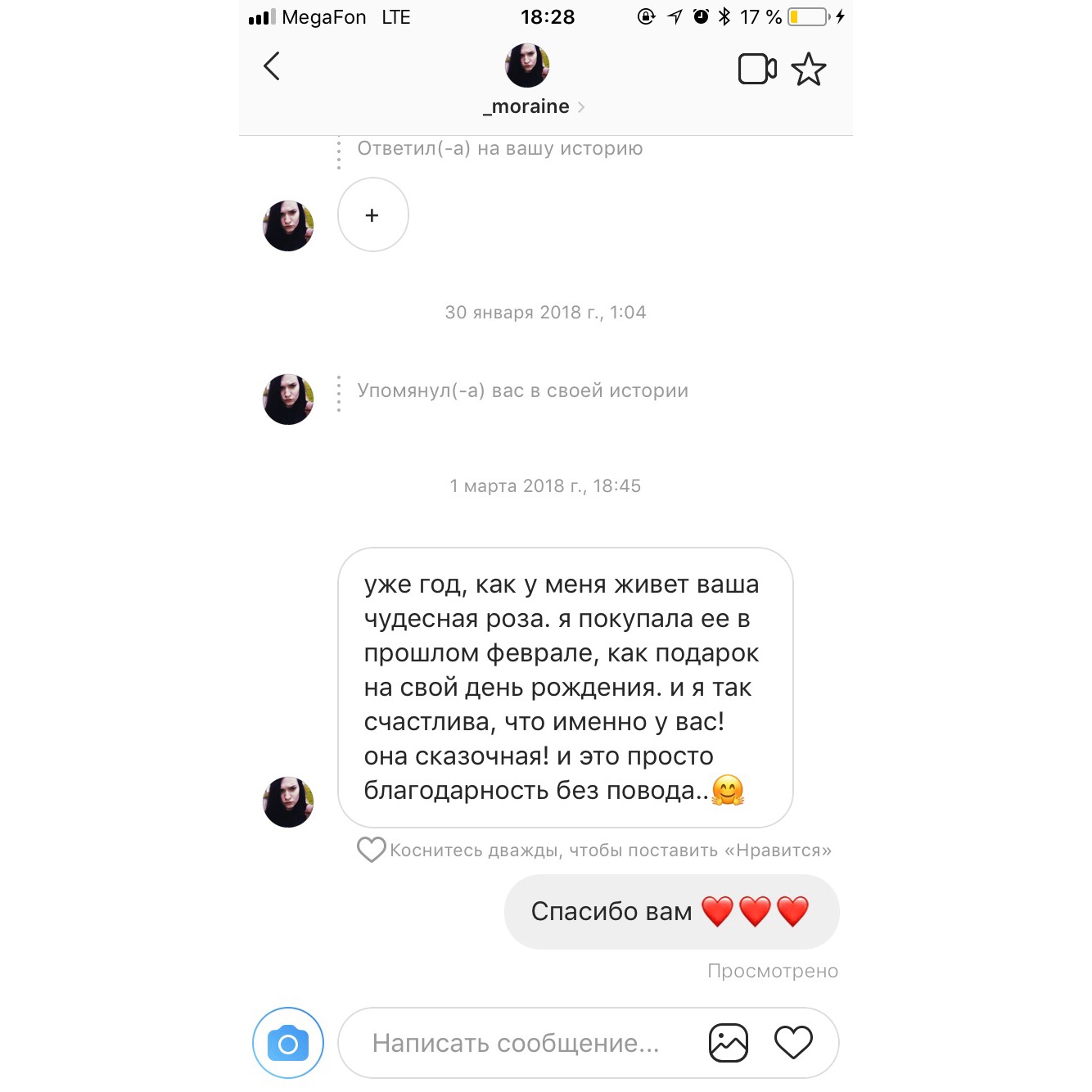Go back to the direct messages list
The width and height of the screenshot is (1092, 1092).
[x=272, y=66]
